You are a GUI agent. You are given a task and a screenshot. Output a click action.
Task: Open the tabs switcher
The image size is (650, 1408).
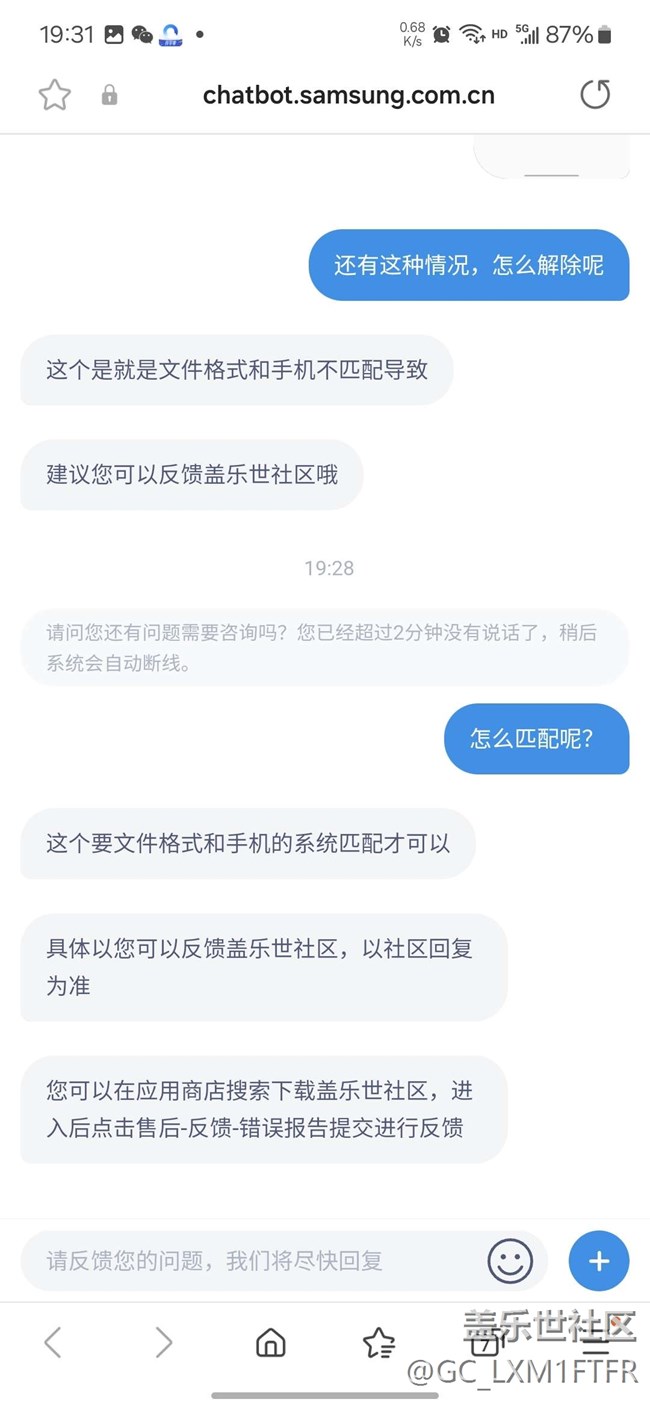pos(486,1342)
